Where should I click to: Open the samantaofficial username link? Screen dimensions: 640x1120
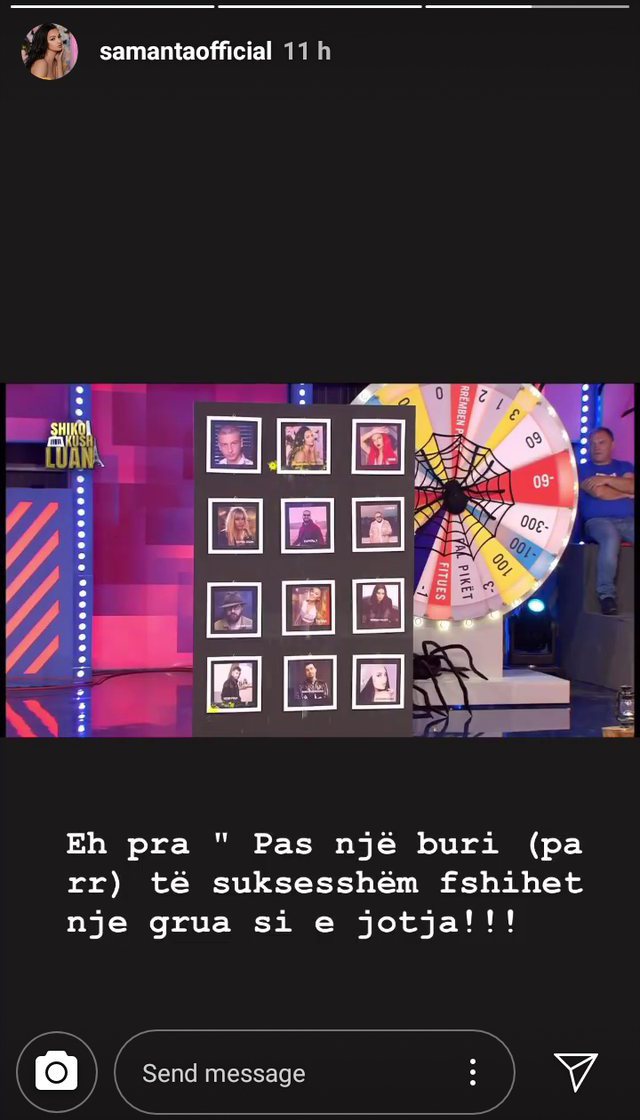point(186,51)
